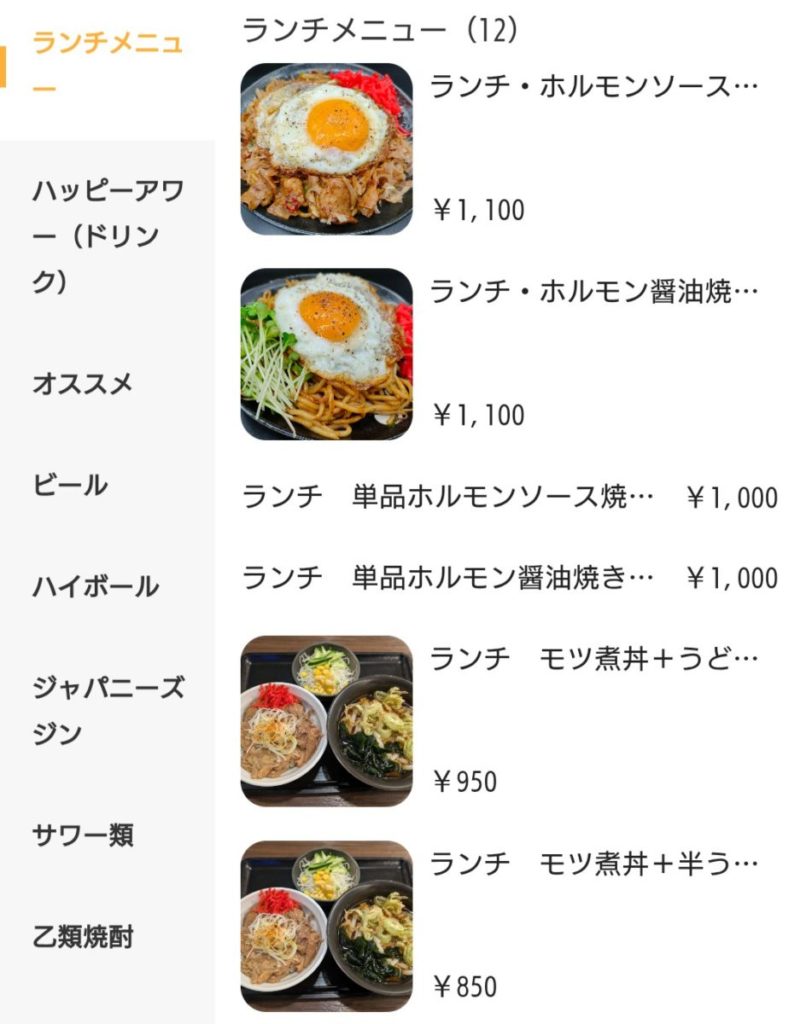Switch to ハッピーアワー(ドリンク) category
Viewport: 812px width, 1024px height.
pos(107,236)
